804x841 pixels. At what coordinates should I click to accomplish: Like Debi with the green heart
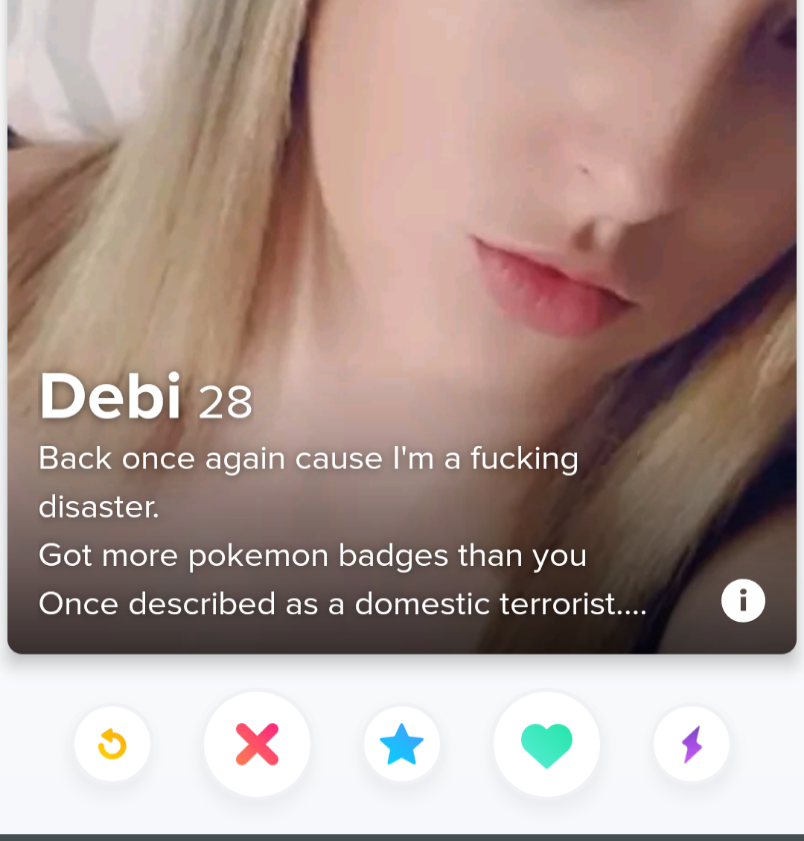click(547, 745)
